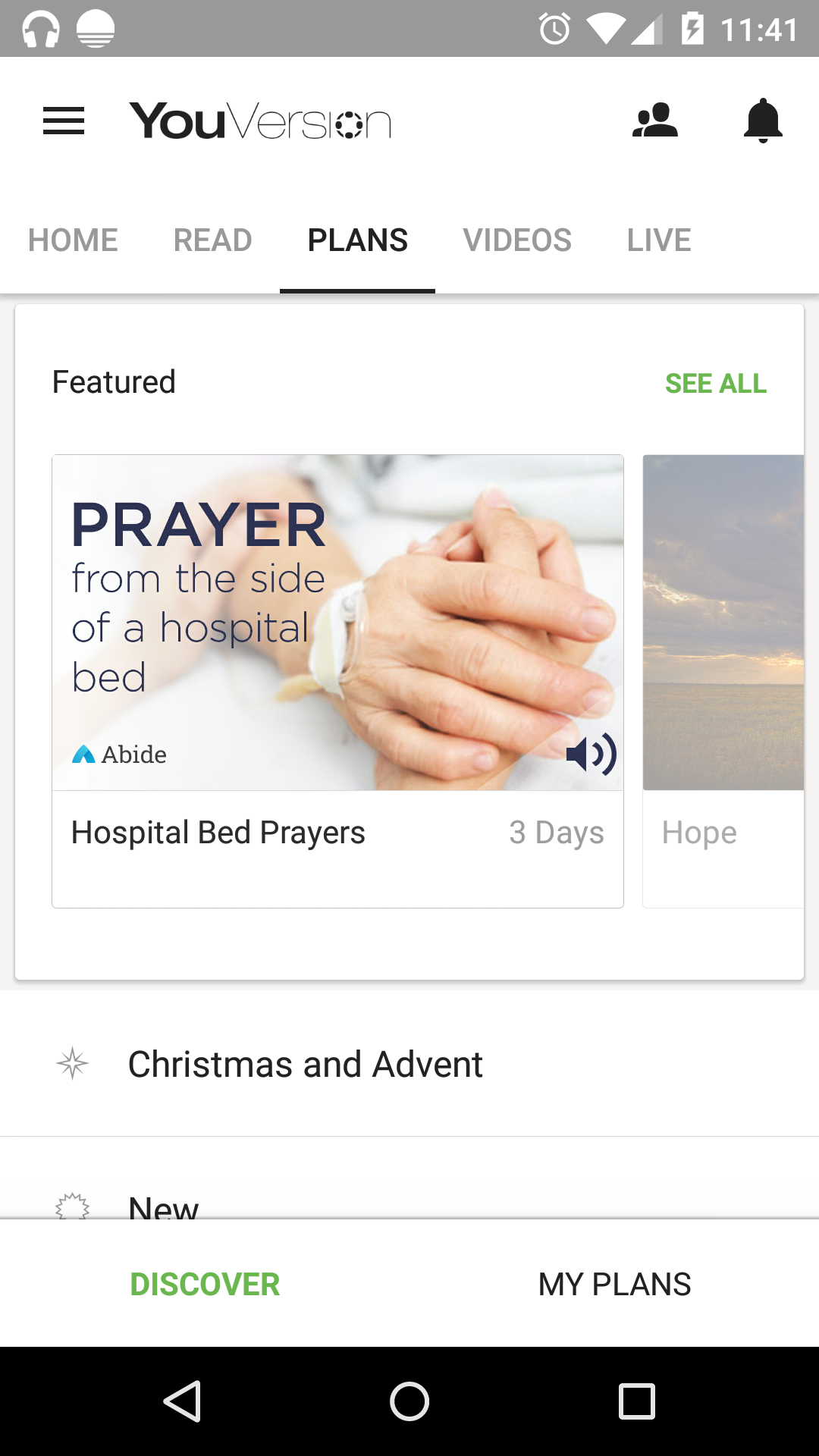Open the Hospital Bed Prayers plan

coord(337,680)
